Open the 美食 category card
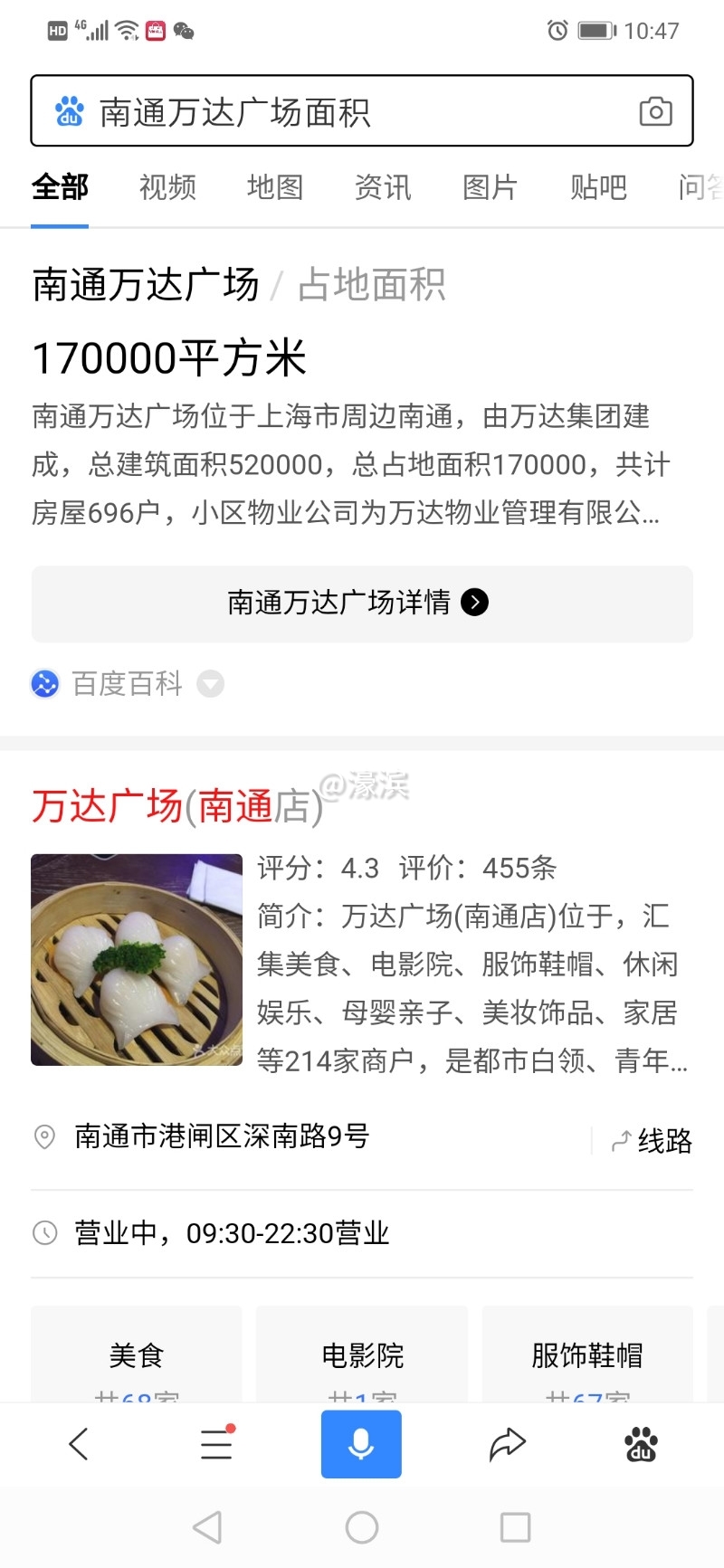 pos(137,1355)
